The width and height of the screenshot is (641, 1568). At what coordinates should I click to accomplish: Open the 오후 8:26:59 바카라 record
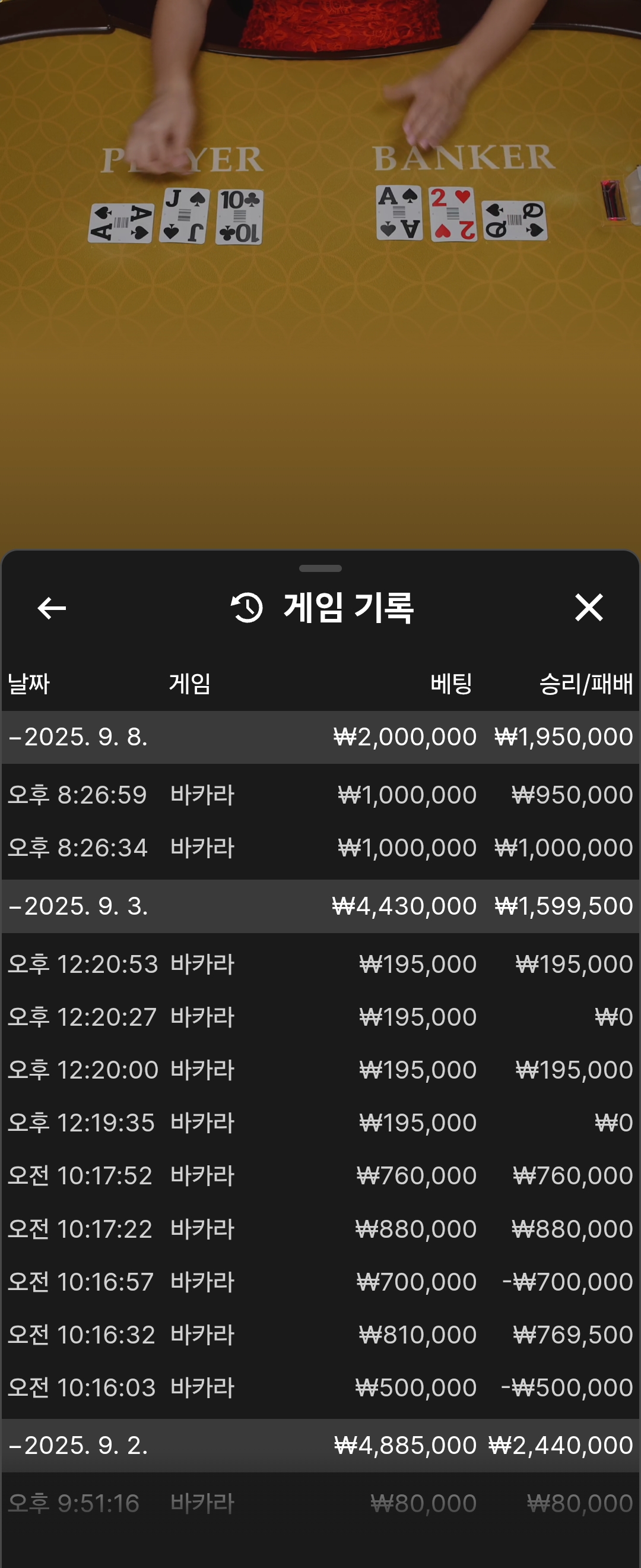[320, 794]
